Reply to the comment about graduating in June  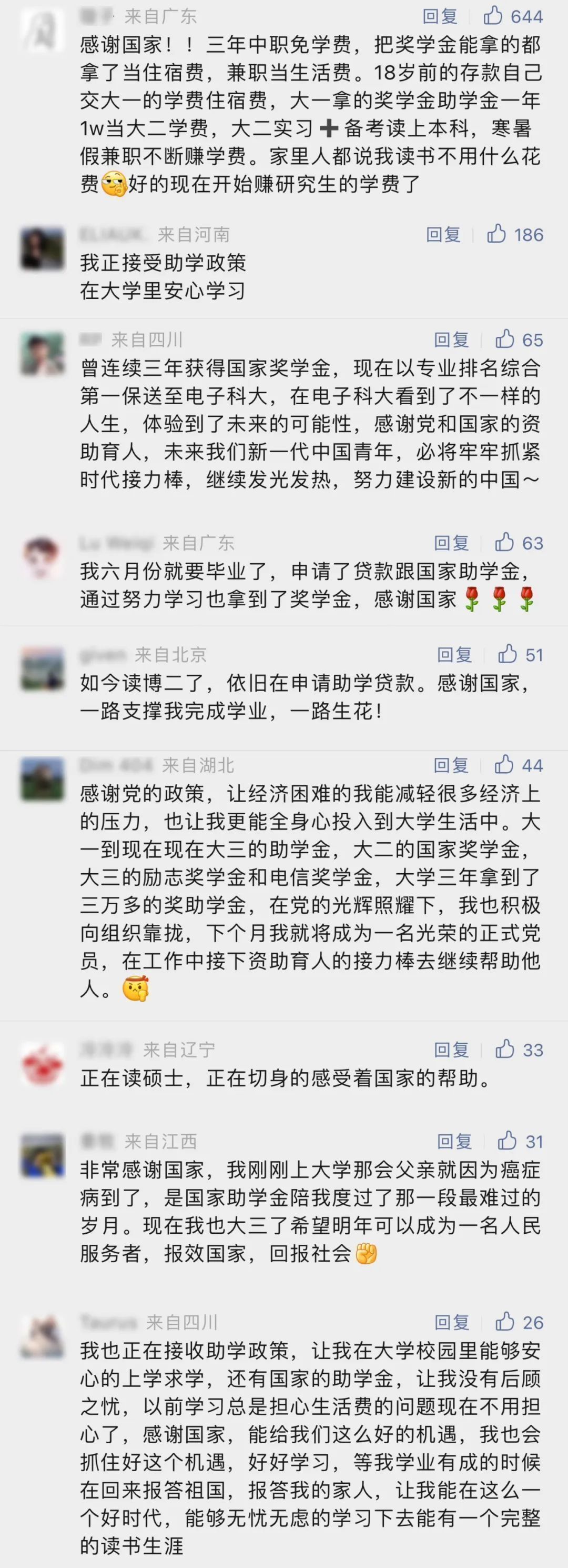[x=451, y=542]
